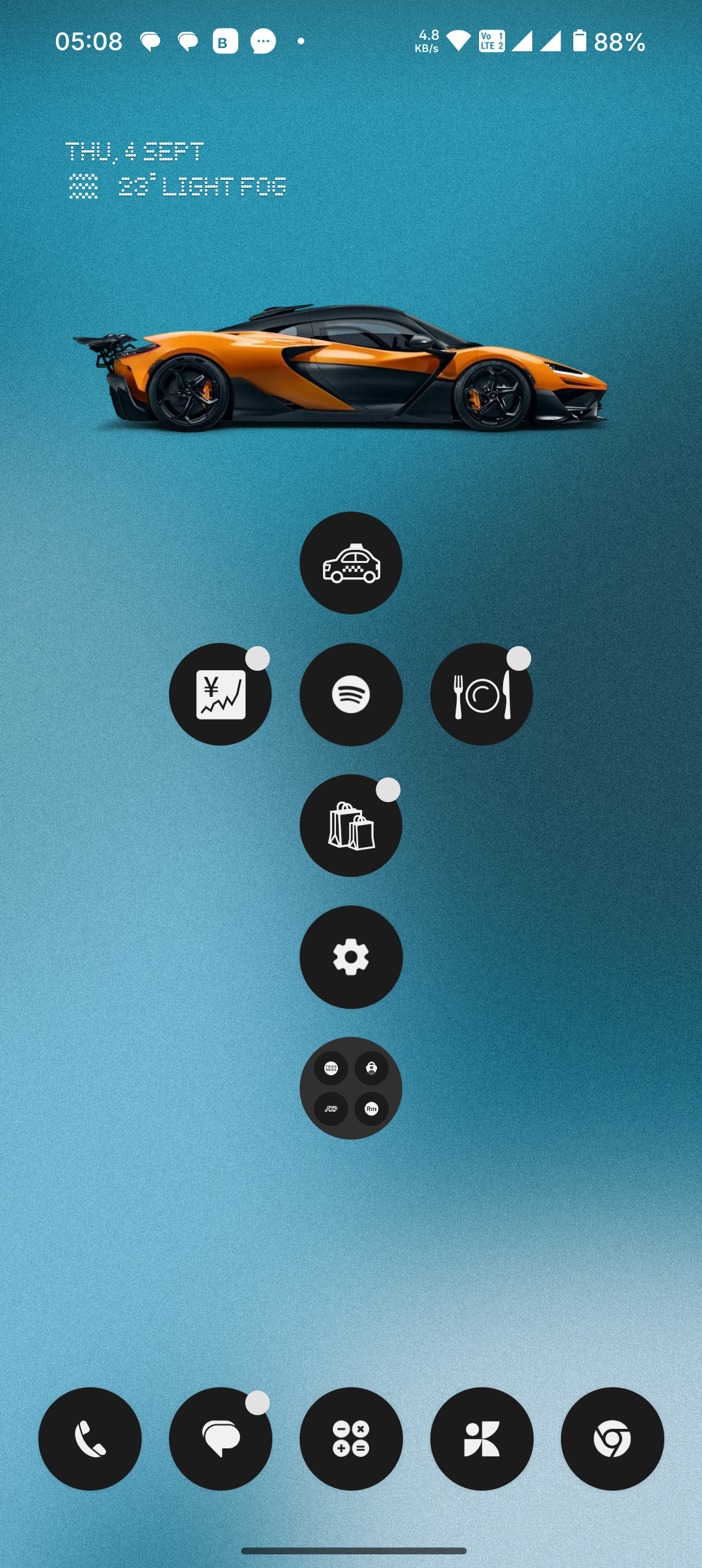Screen dimensions: 702x1568
Task: Open the pinwheel photos app
Action: [x=482, y=1439]
